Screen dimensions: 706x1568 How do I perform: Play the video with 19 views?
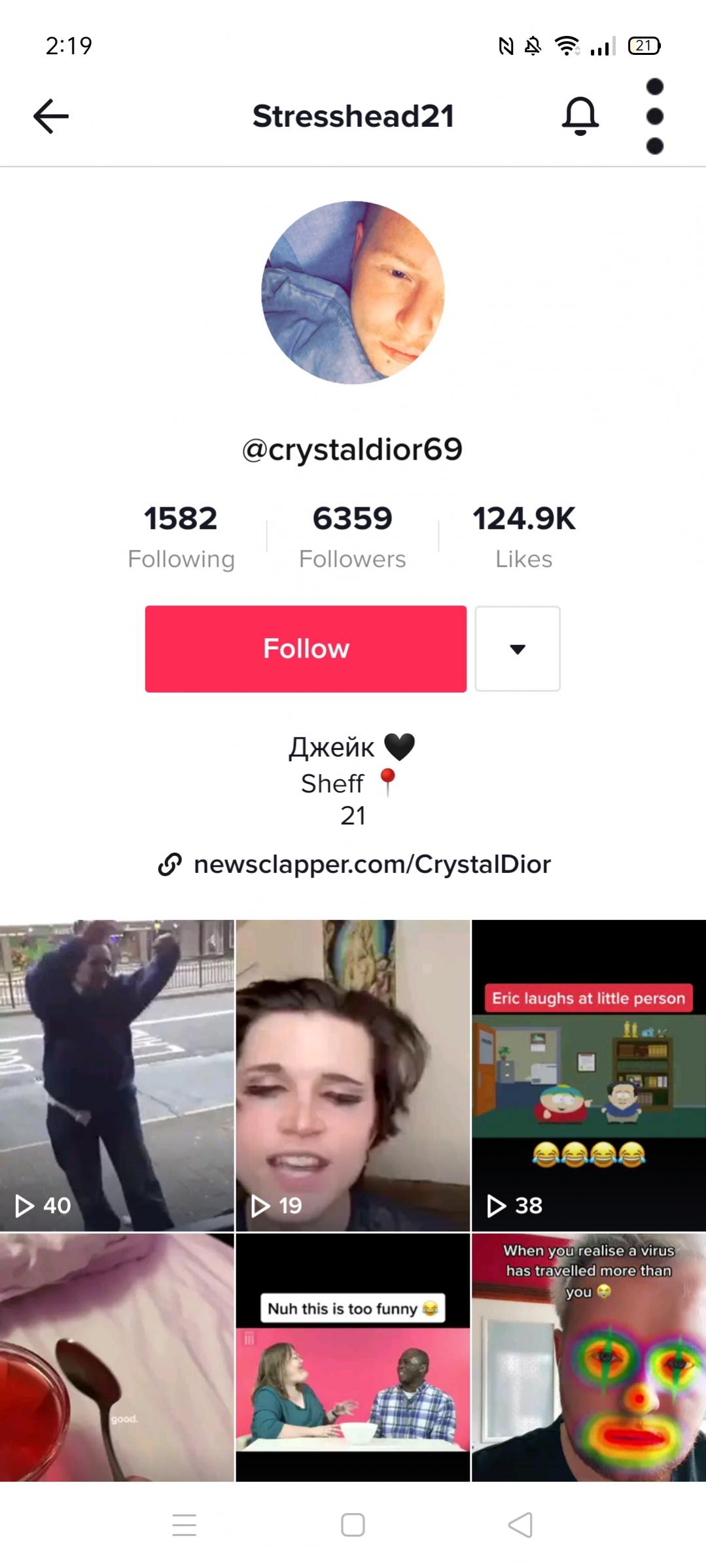tap(353, 1075)
